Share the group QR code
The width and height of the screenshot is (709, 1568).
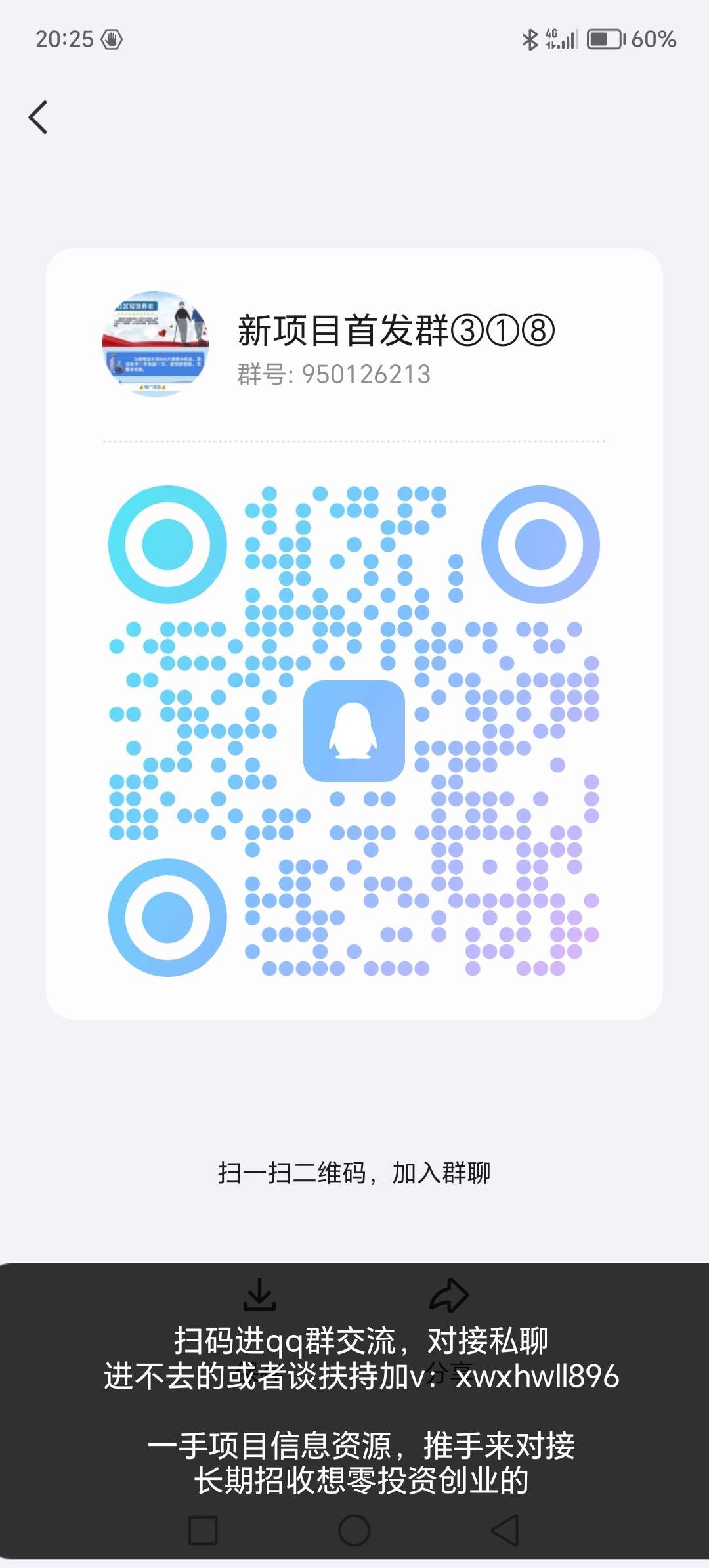pos(449,1295)
